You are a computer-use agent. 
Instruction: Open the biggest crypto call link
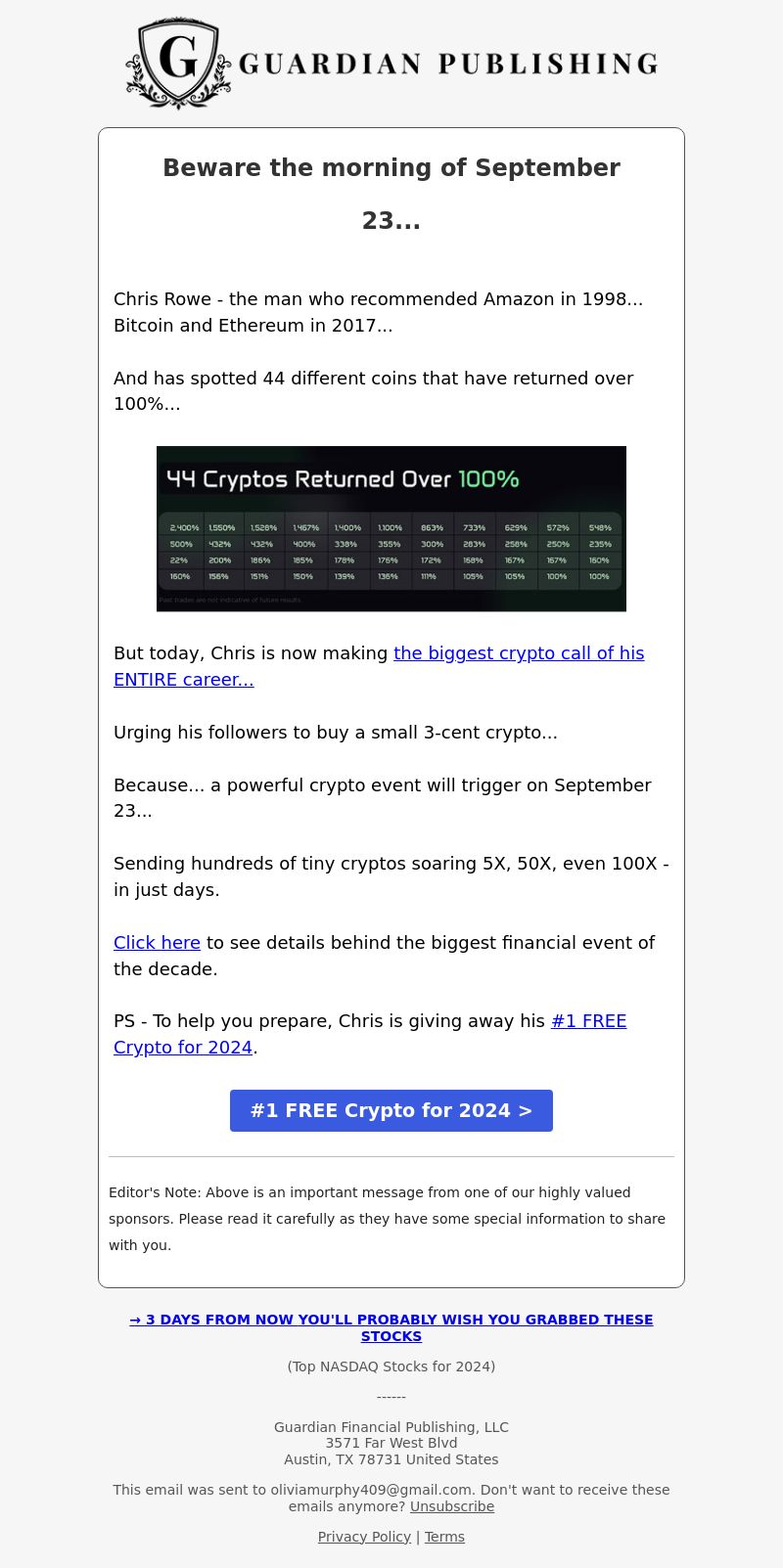pyautogui.click(x=519, y=653)
